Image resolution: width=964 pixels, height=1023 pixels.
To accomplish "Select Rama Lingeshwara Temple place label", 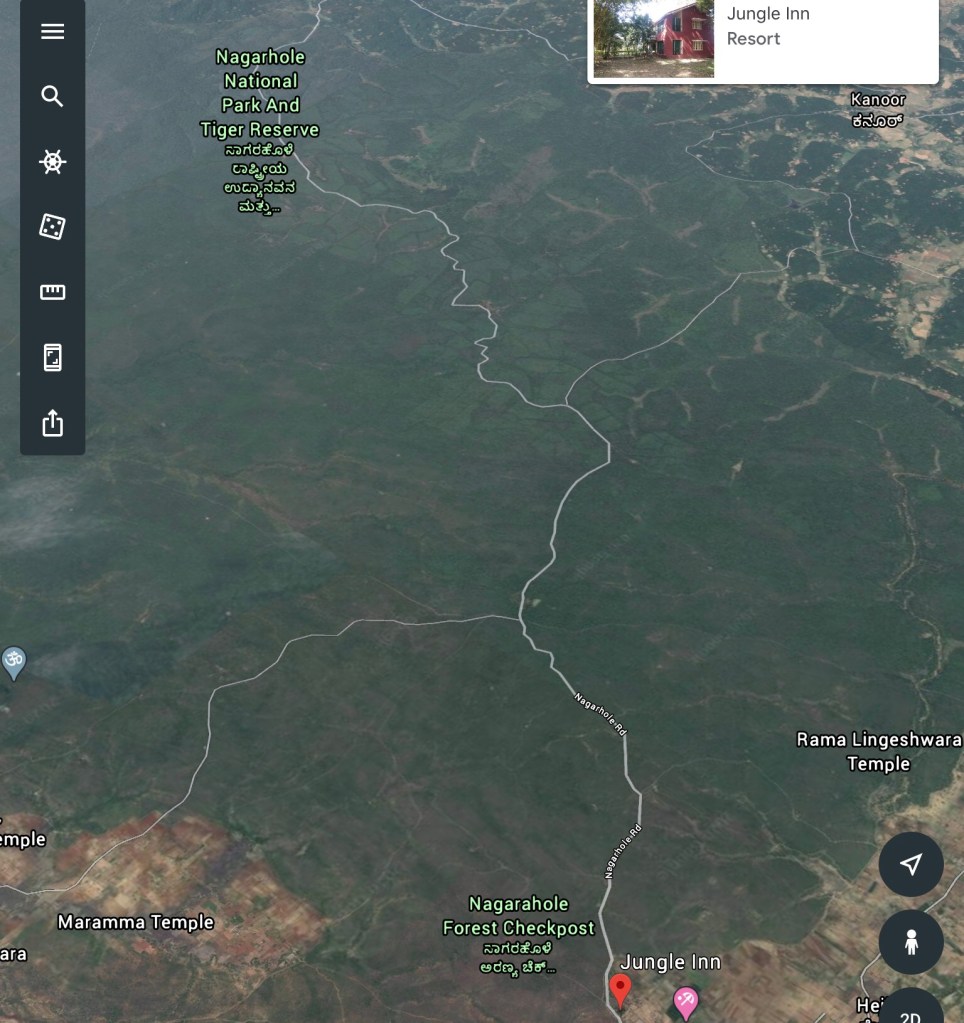I will [x=878, y=751].
